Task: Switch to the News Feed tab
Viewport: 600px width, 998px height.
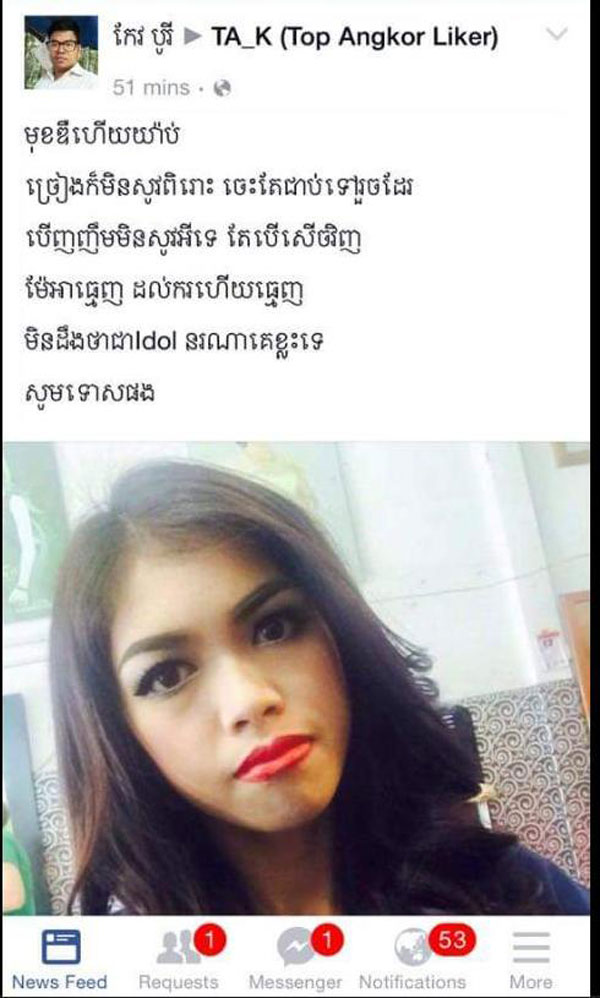Action: (60, 959)
